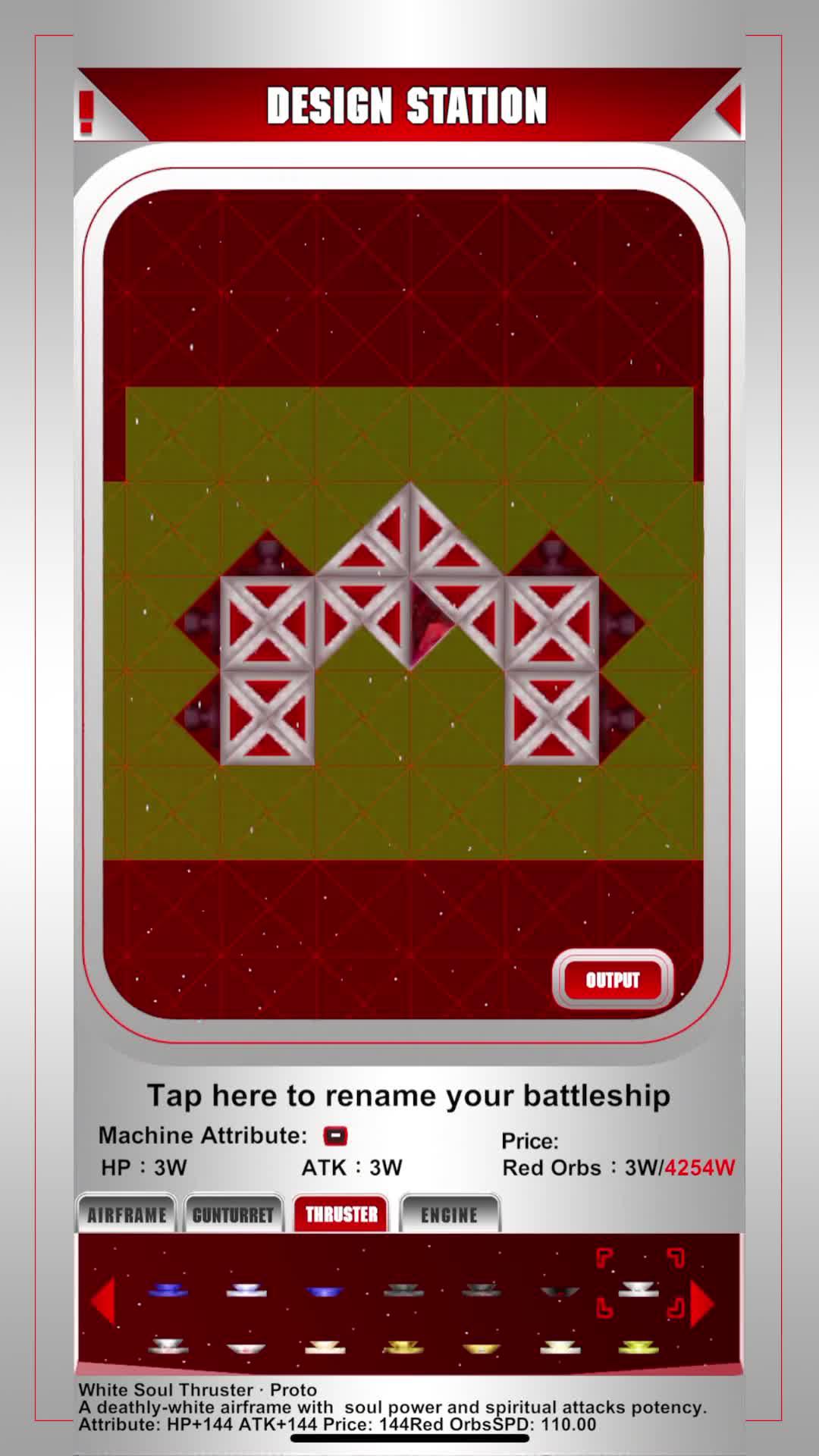This screenshot has height=1456, width=819.
Task: Tap the OUTPUT button
Action: (613, 980)
